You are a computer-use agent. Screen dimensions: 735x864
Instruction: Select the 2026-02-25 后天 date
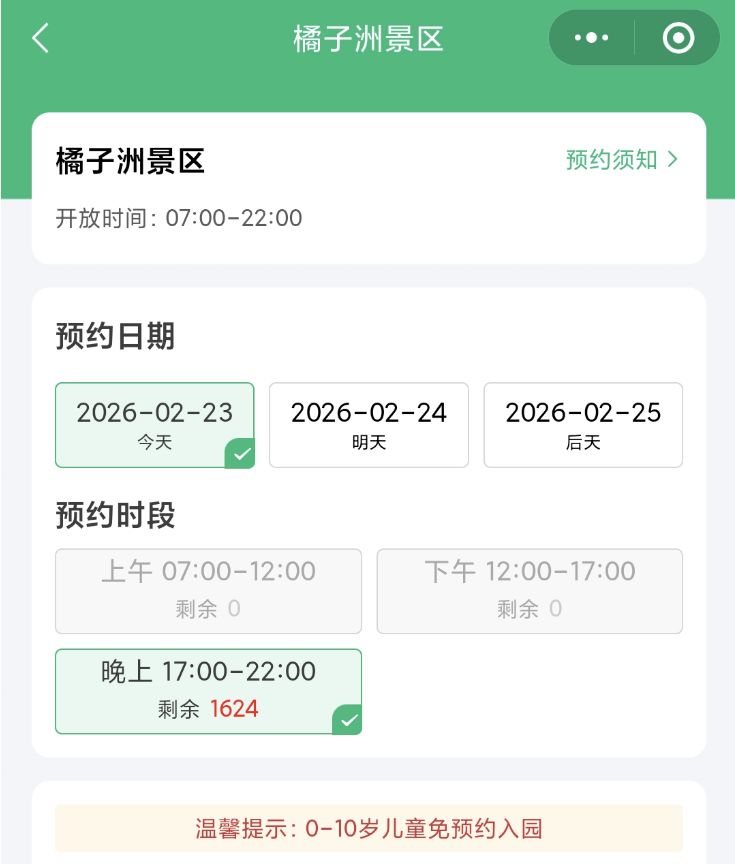coord(583,425)
